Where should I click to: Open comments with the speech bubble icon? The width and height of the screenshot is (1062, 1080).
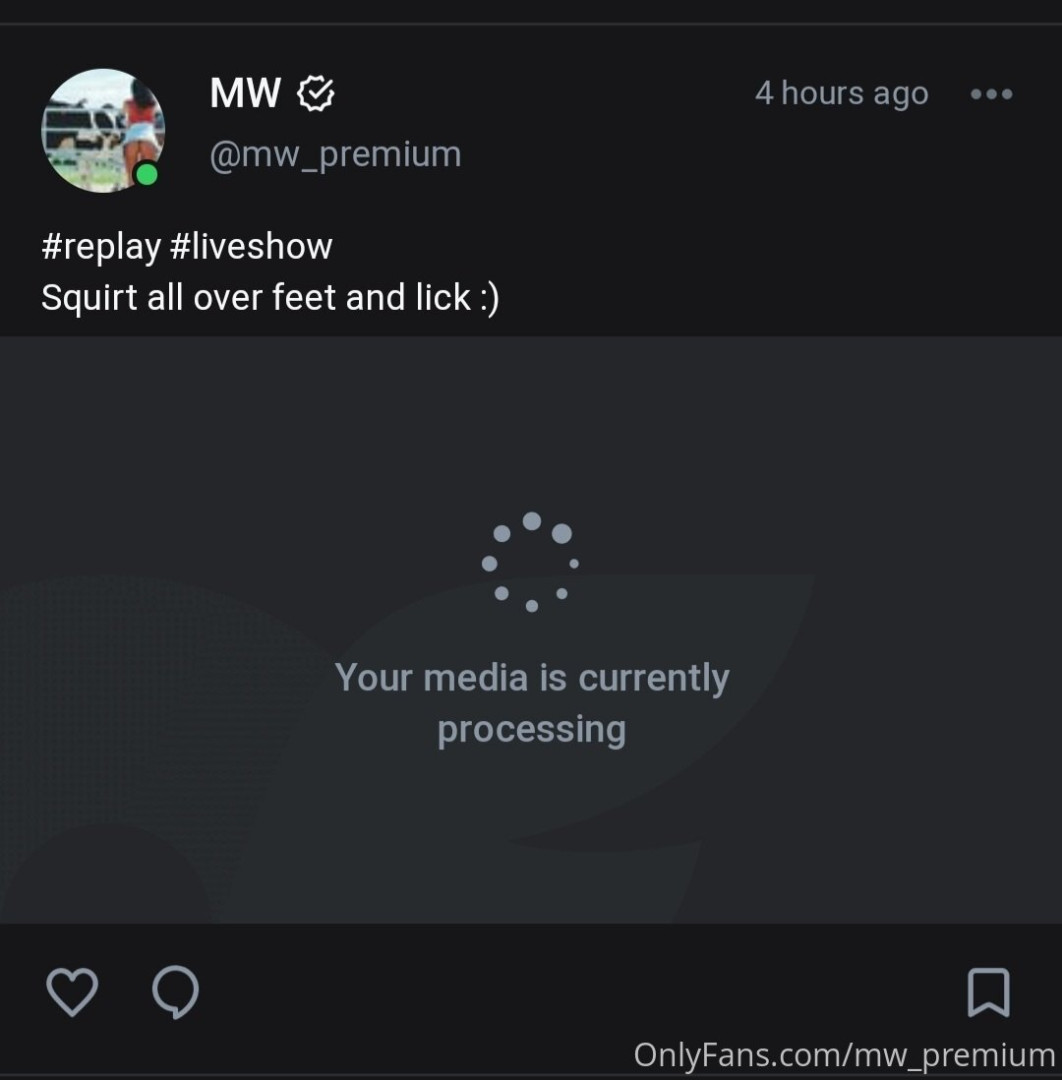(176, 993)
